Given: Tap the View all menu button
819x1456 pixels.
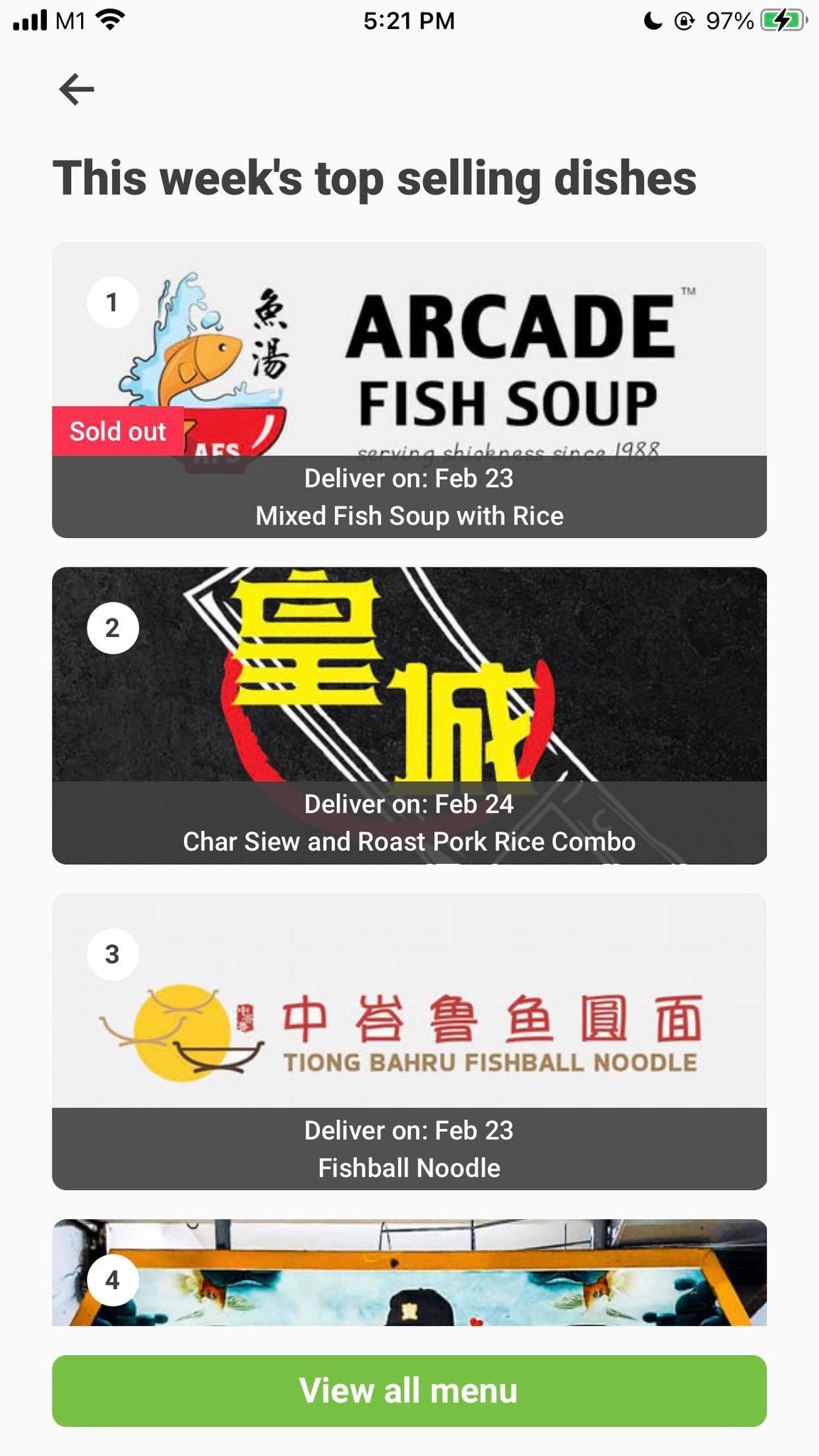Looking at the screenshot, I should 409,1391.
